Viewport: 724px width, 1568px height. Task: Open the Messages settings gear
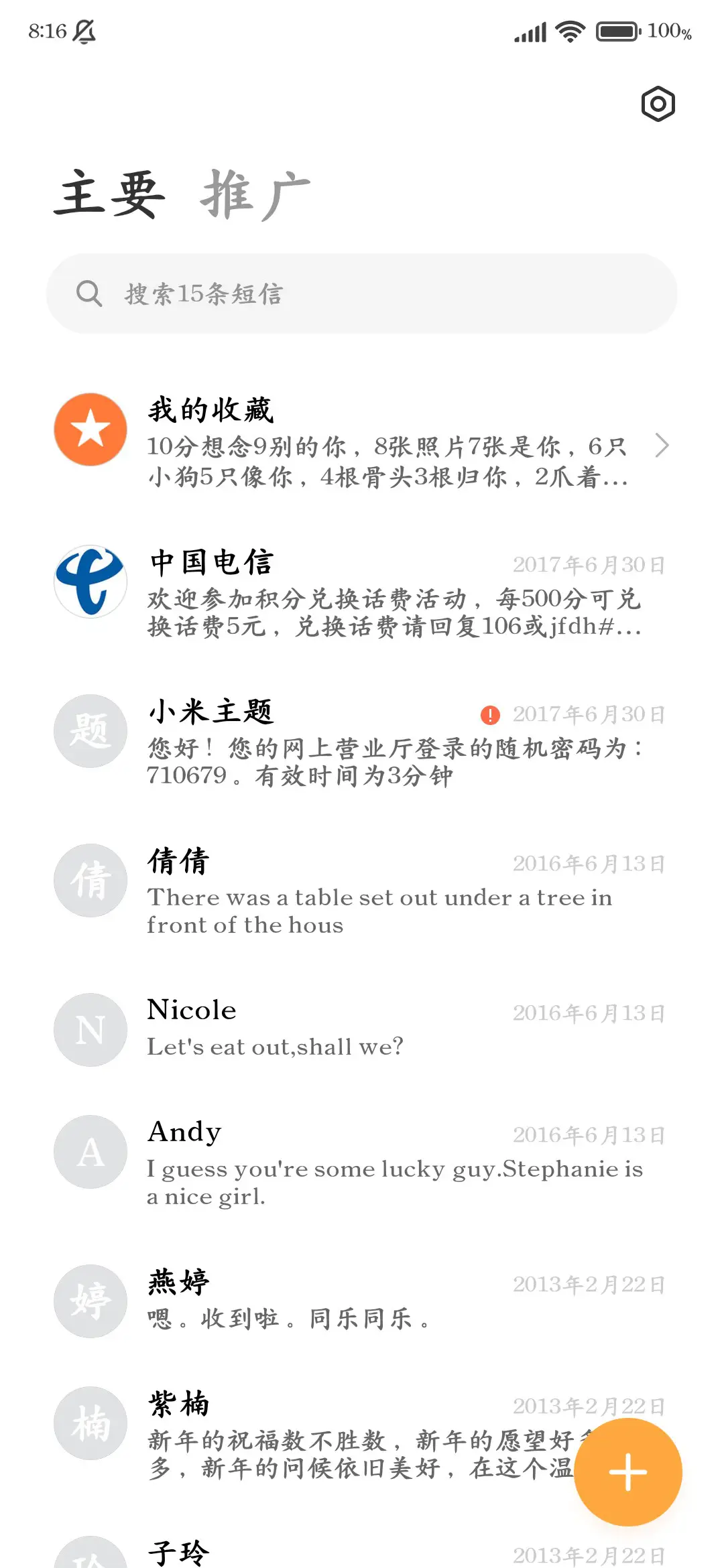coord(657,104)
